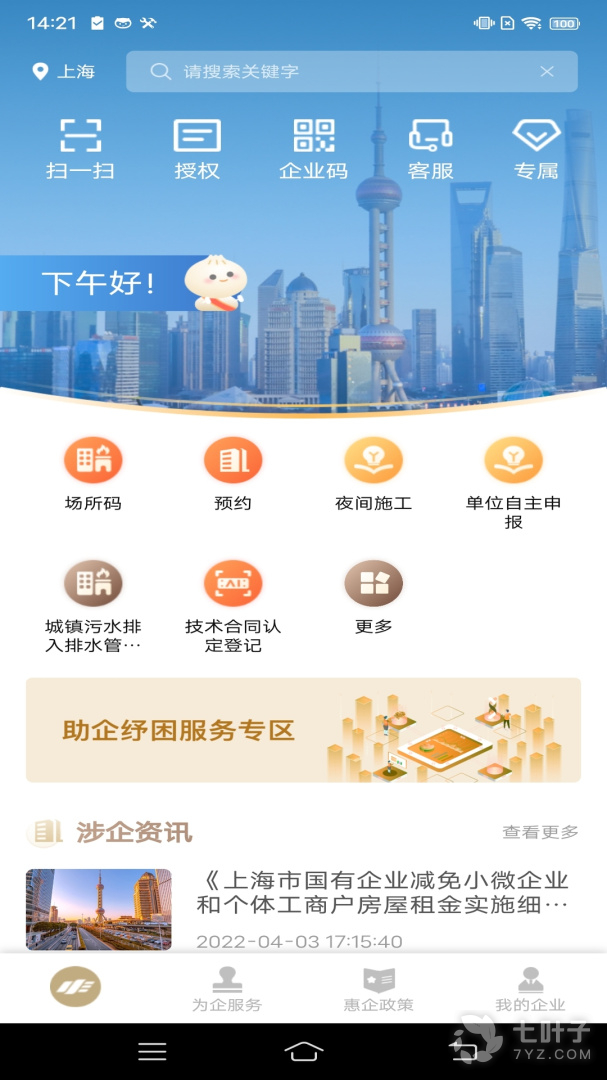
Task: Contact 客服 customer service
Action: point(430,148)
